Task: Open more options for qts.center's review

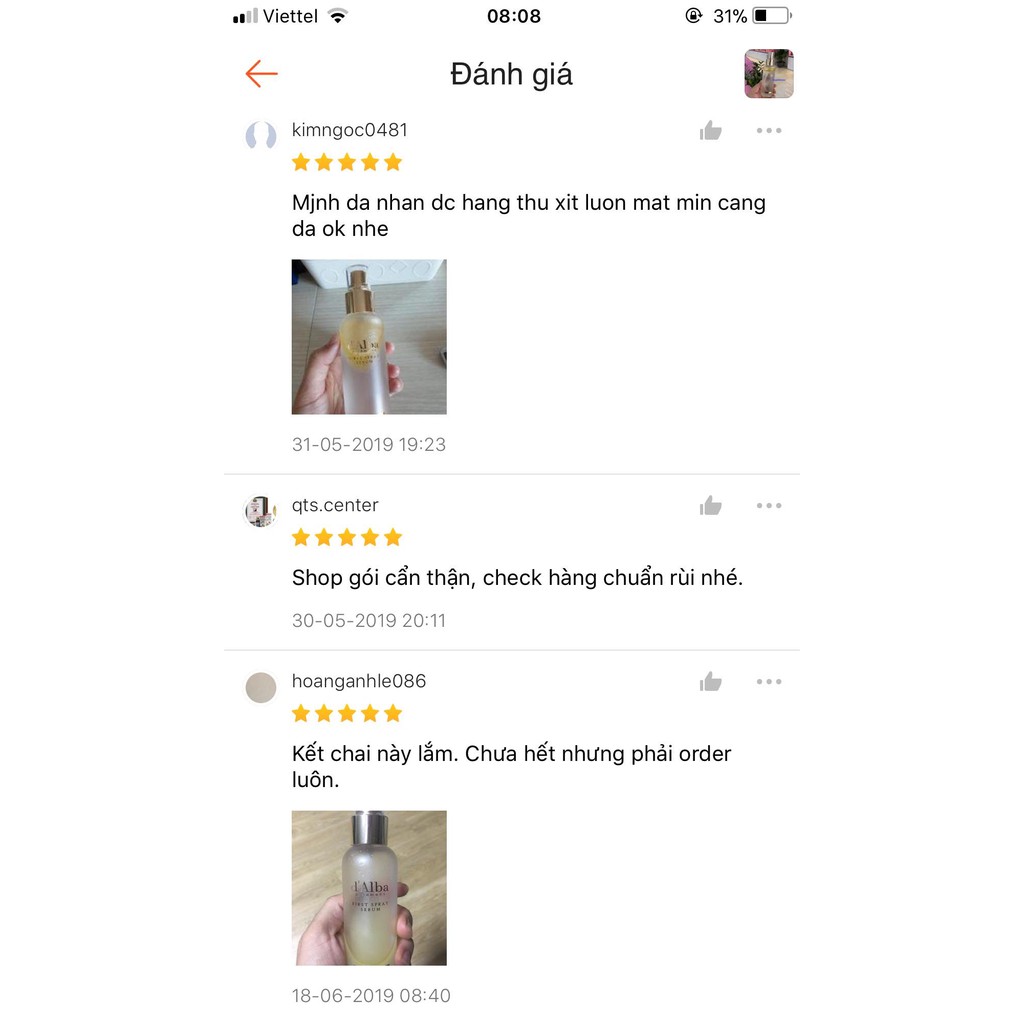Action: pos(769,506)
